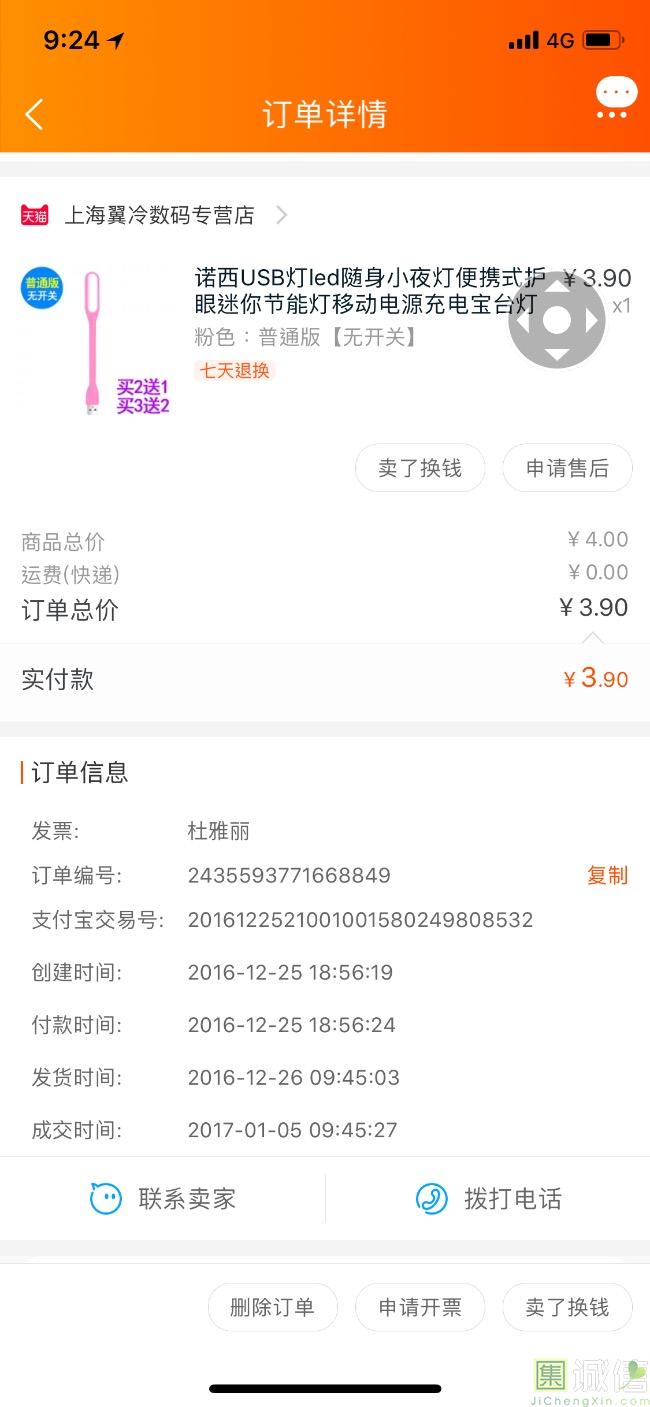The image size is (650, 1407).
Task: Tap 卖了换钱 next to 申请开票
Action: click(x=567, y=1307)
